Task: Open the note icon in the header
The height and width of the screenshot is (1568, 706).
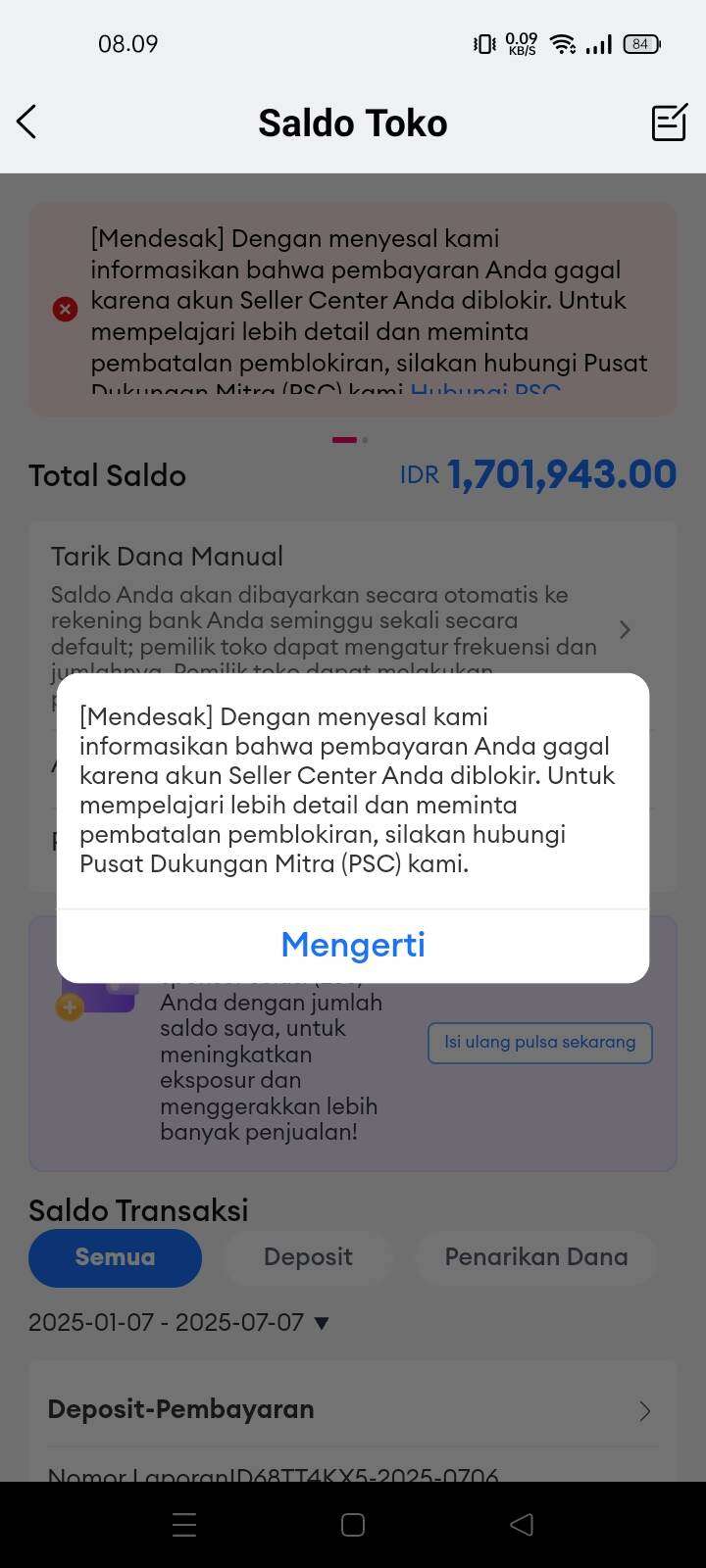Action: [669, 122]
